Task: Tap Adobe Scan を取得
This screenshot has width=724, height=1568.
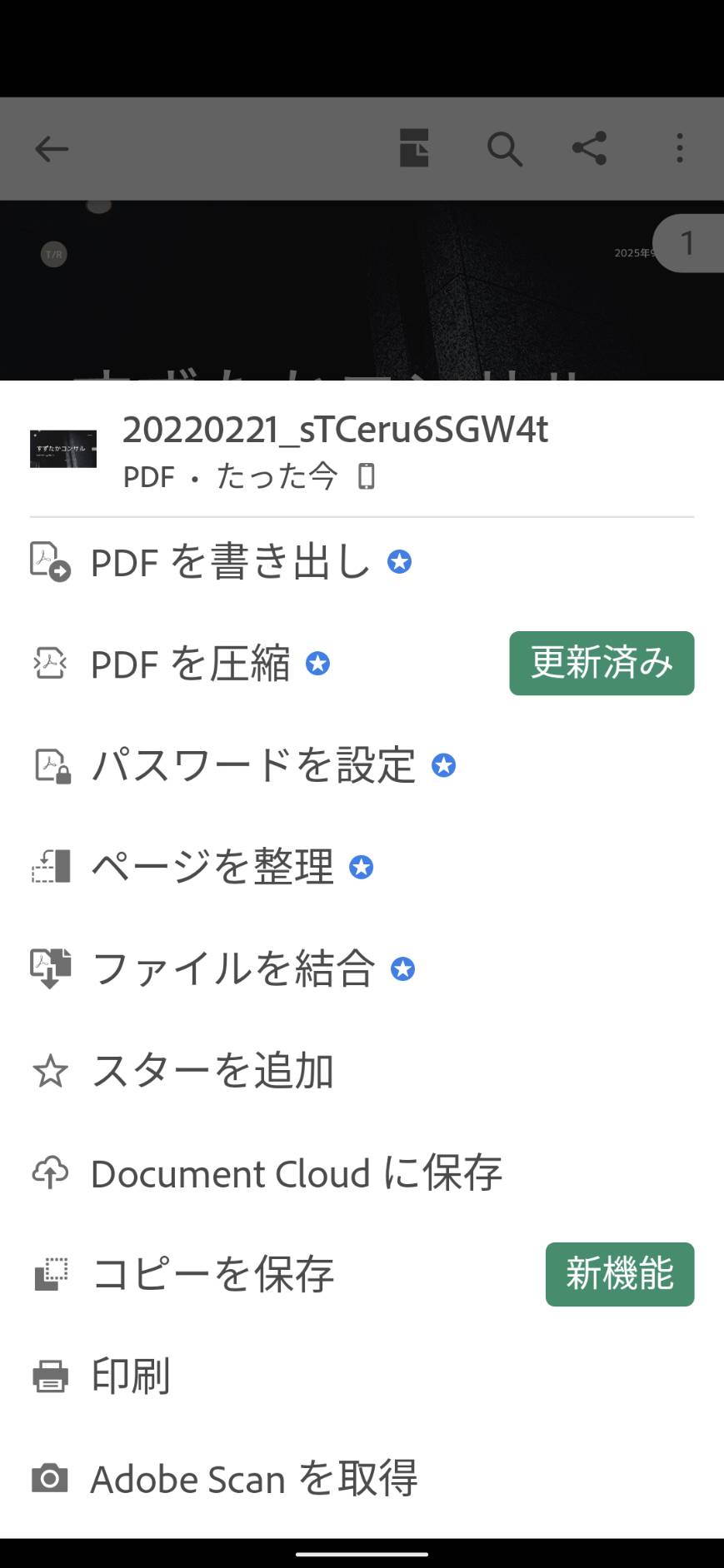Action: (362, 1478)
